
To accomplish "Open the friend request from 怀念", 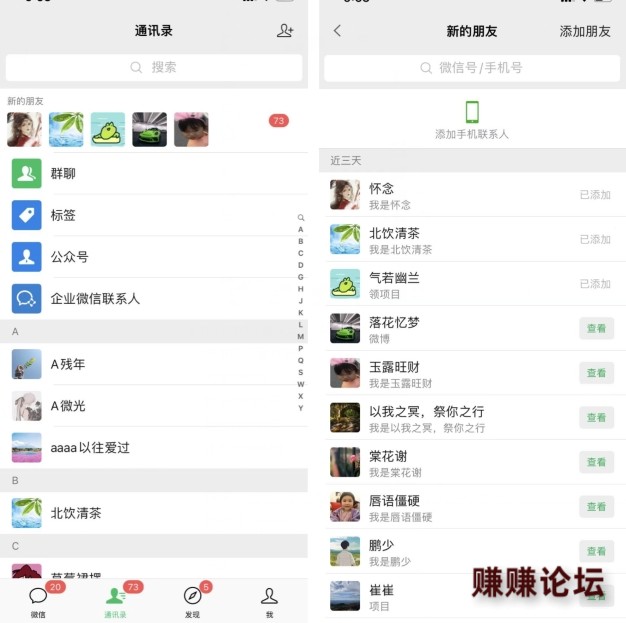I will click(450, 195).
